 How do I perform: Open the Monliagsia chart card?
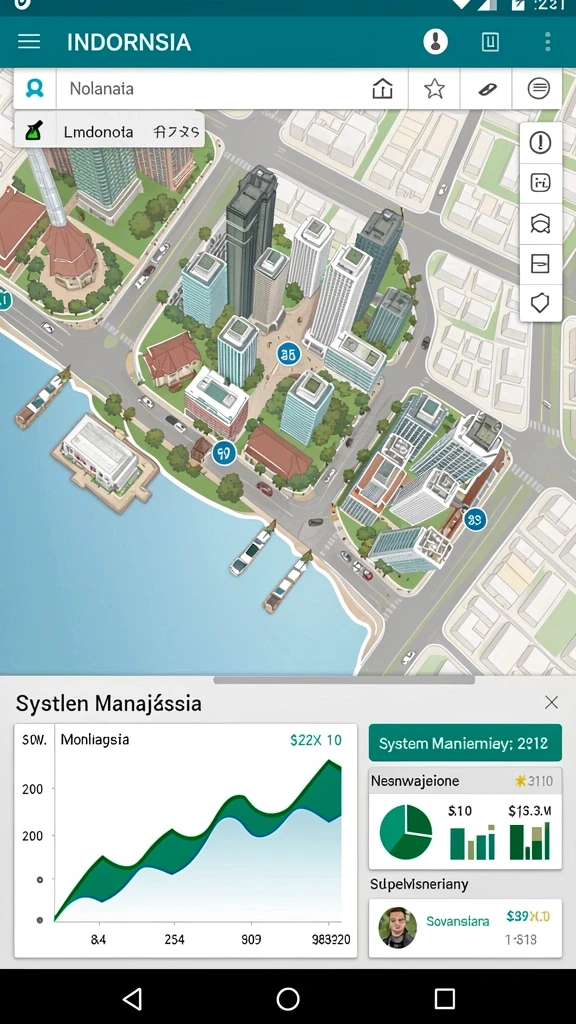coord(185,840)
